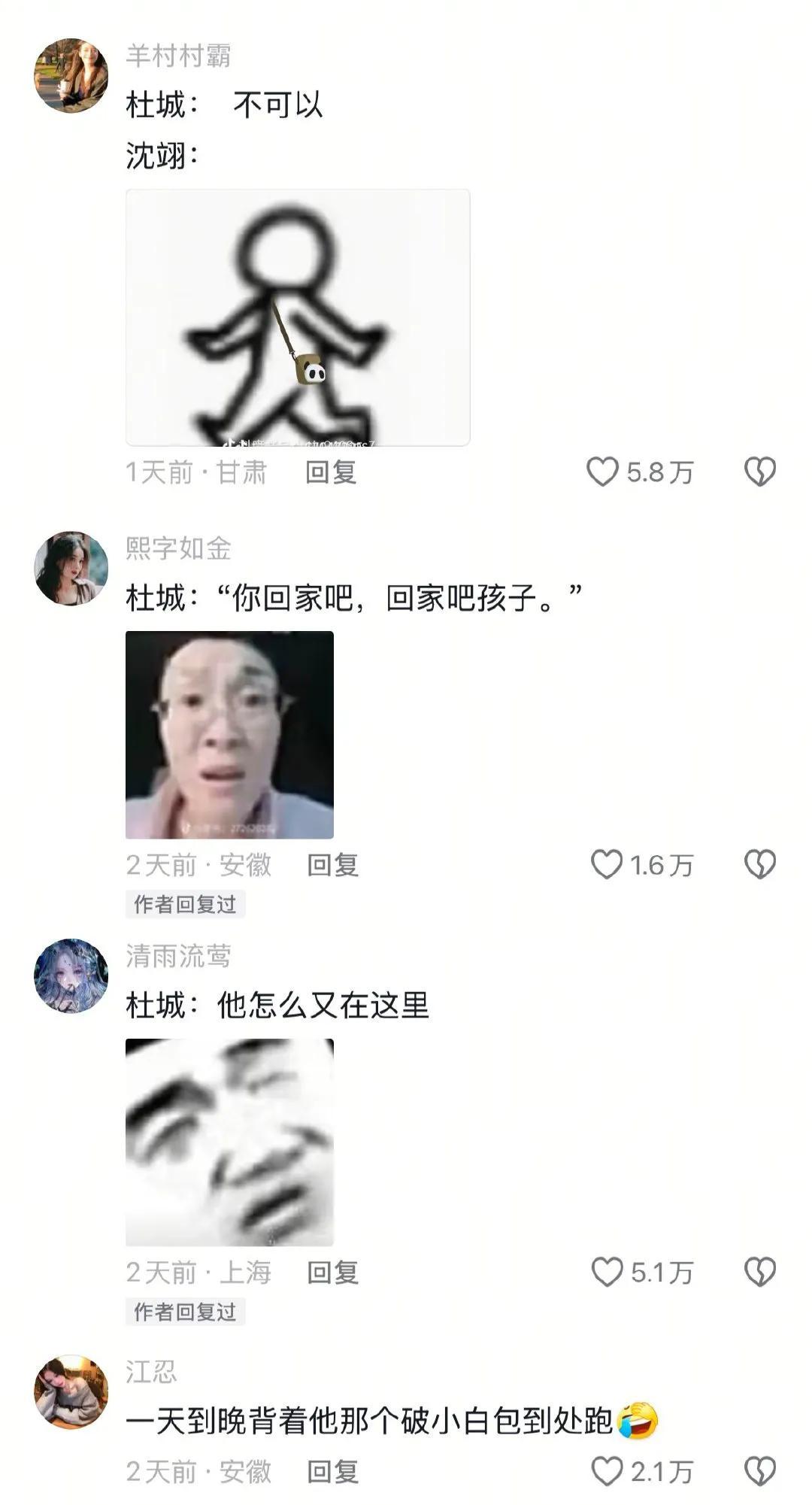Reply to 熙字如金's comment
The width and height of the screenshot is (812, 1505).
tap(332, 865)
